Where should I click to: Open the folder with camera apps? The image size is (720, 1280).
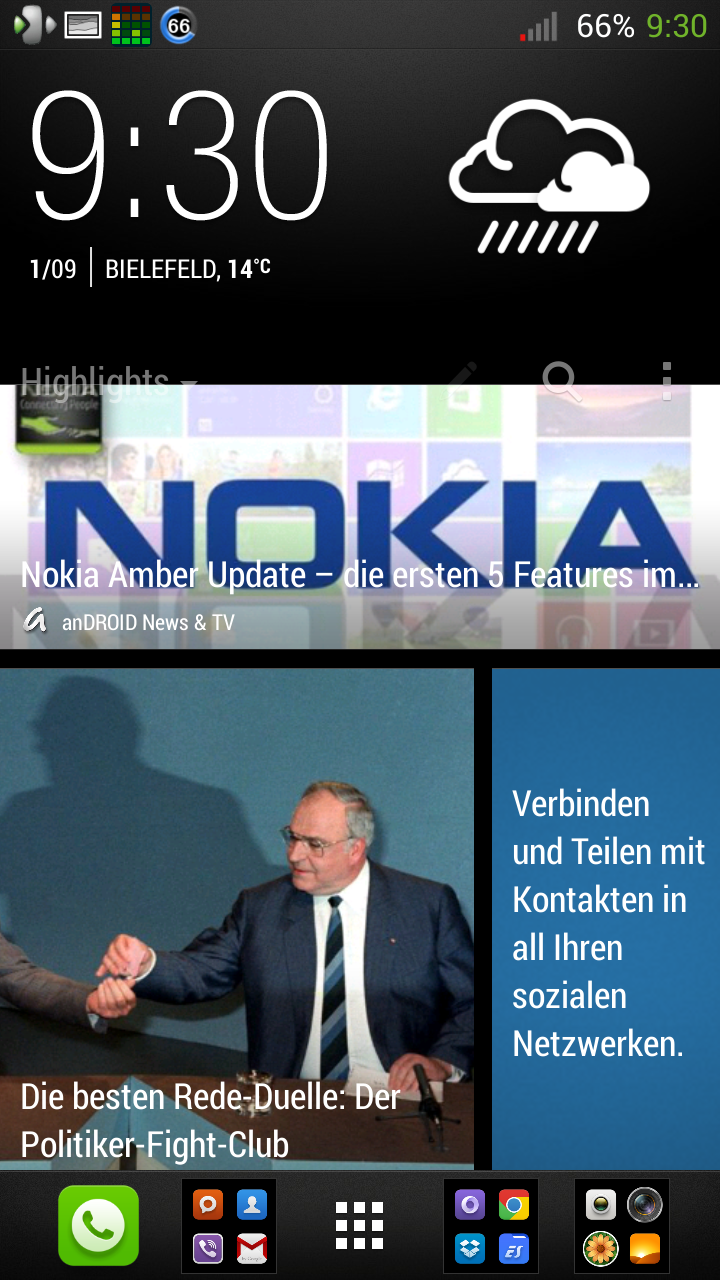[622, 1226]
